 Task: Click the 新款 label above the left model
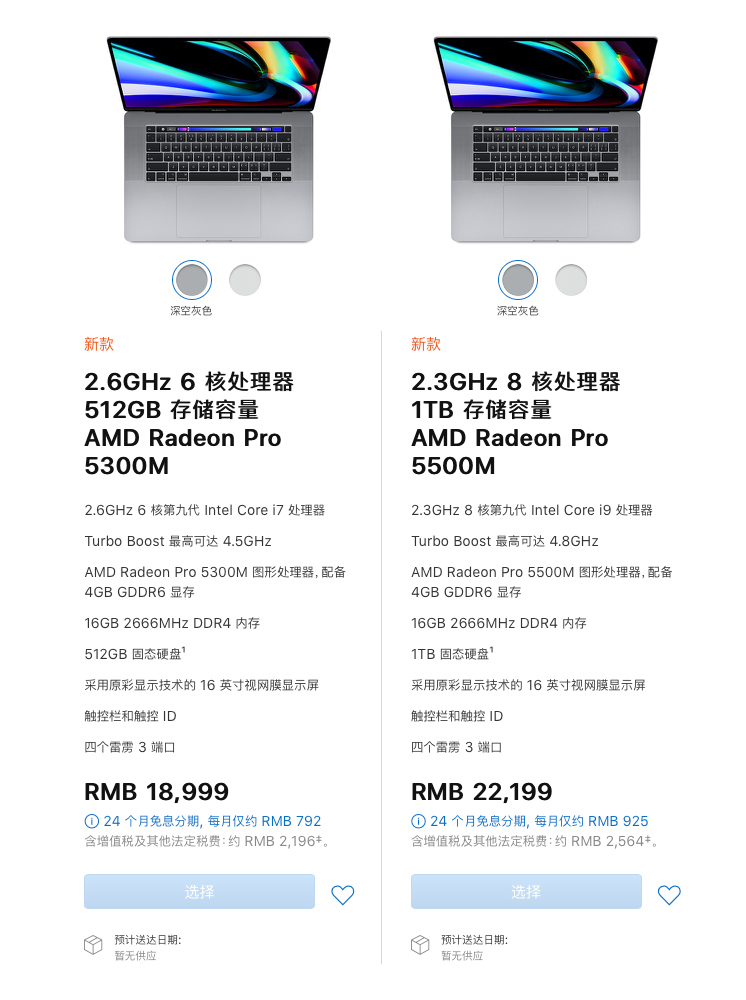click(x=97, y=343)
